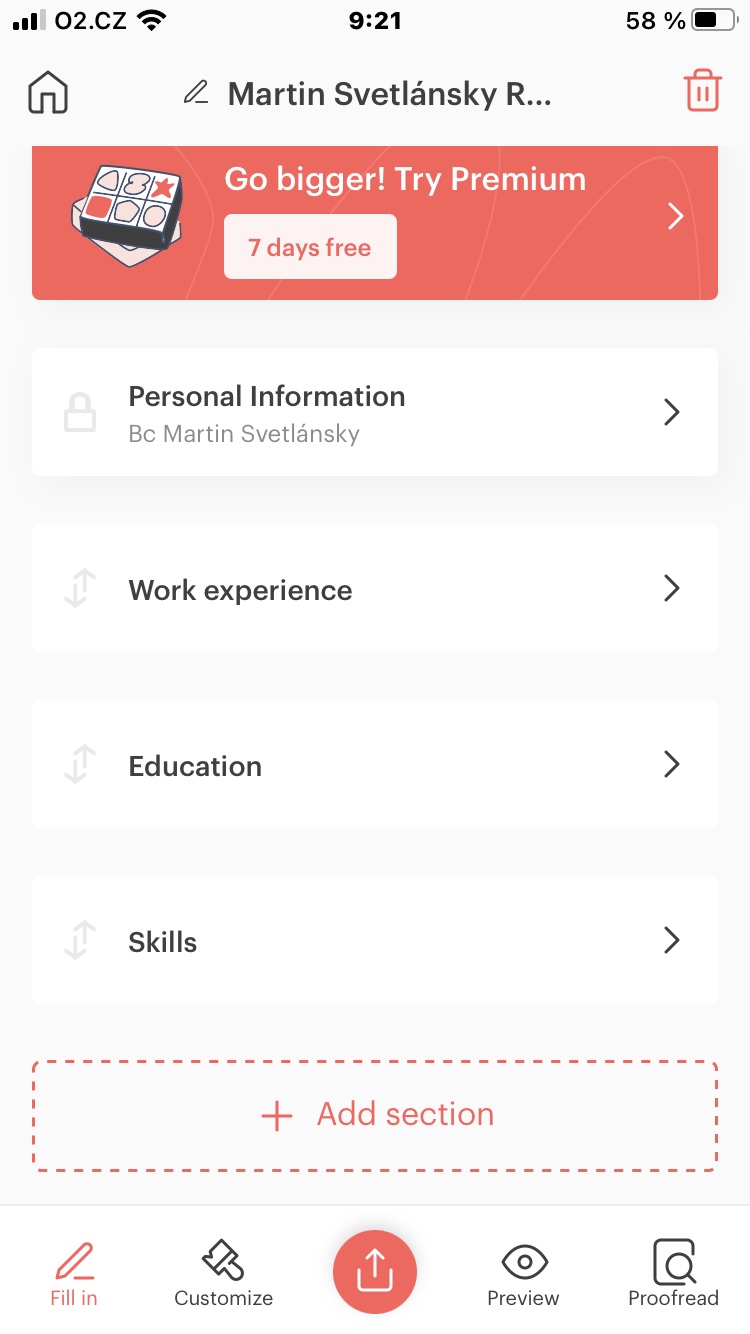Image resolution: width=750 pixels, height=1334 pixels.
Task: Expand the Work experience section
Action: 671,588
